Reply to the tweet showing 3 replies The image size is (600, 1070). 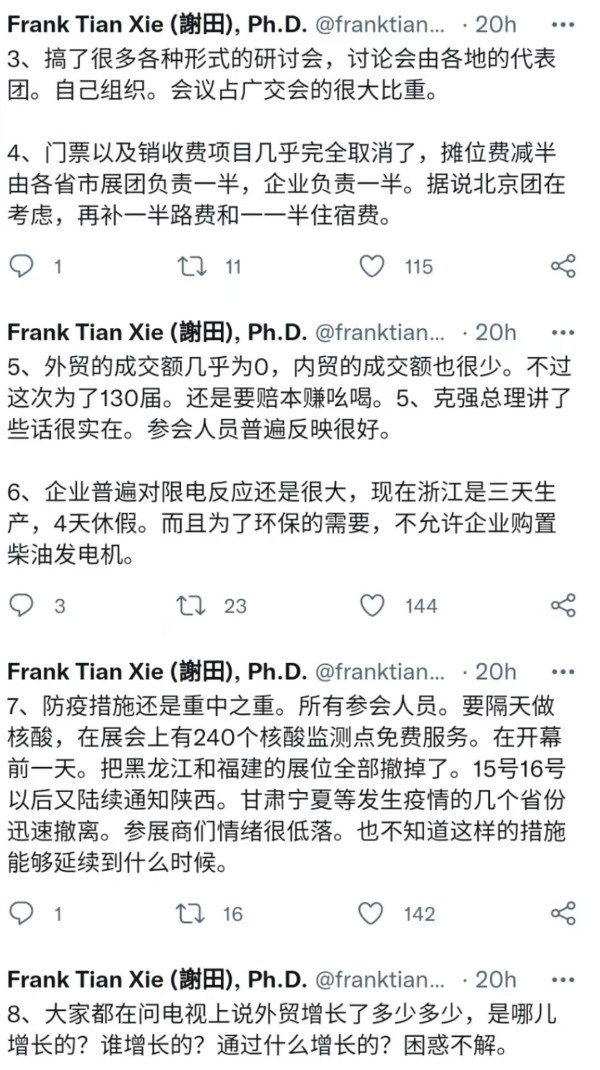(21, 606)
